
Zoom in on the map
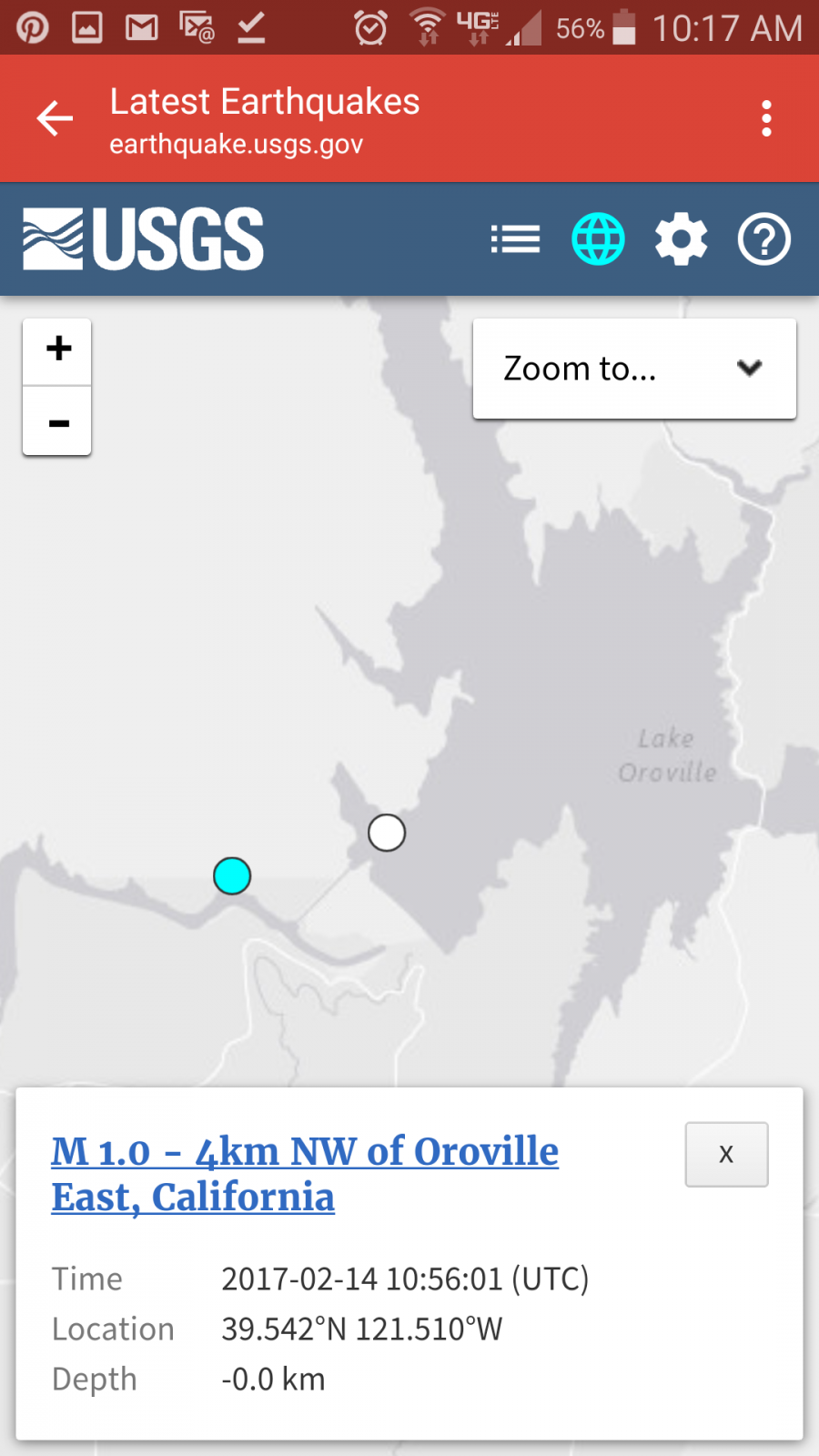click(x=57, y=350)
